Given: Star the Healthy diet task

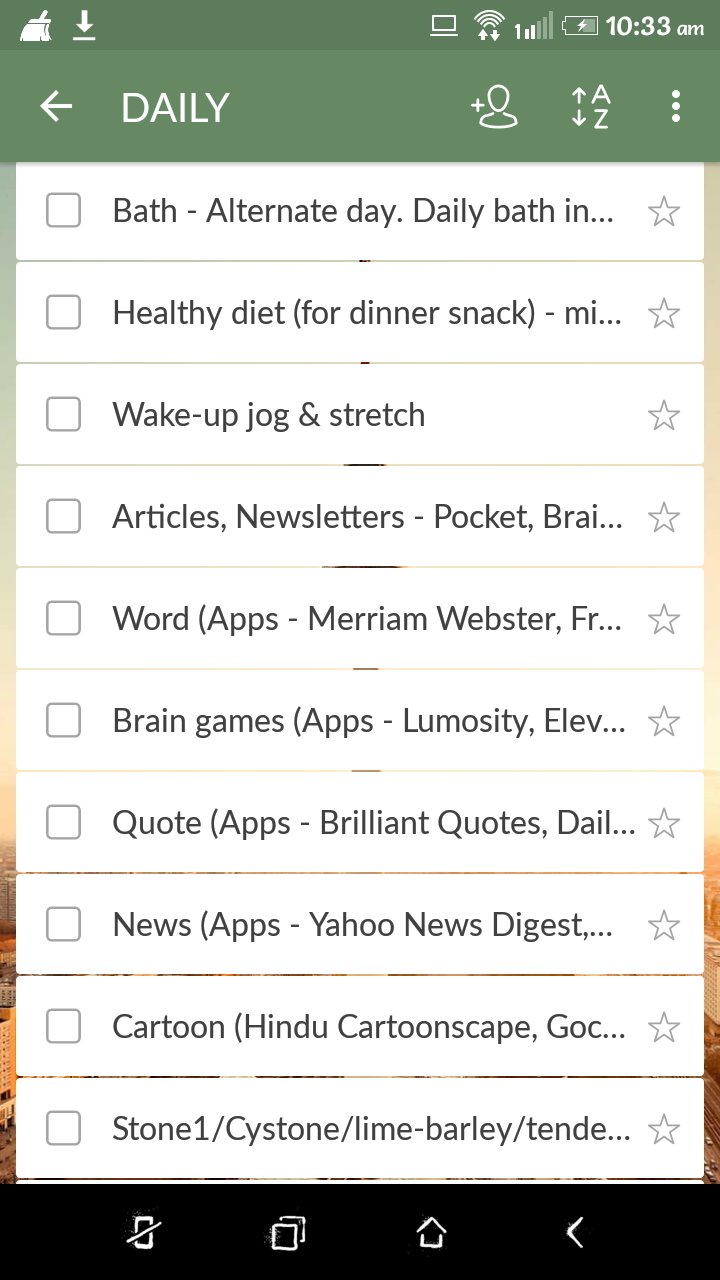Looking at the screenshot, I should pyautogui.click(x=664, y=314).
